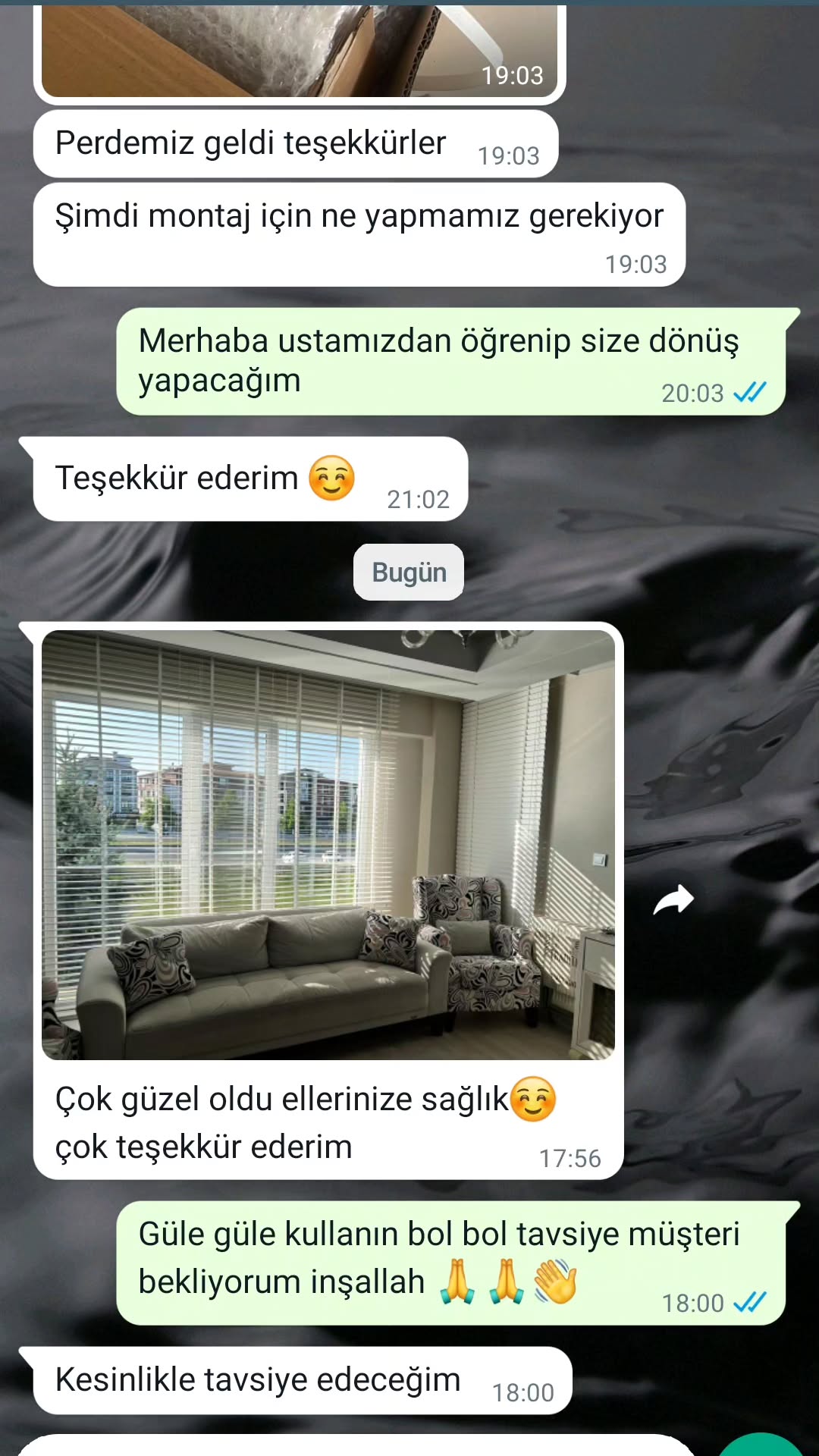
Task: Tap the green voice message button
Action: (x=761, y=1447)
